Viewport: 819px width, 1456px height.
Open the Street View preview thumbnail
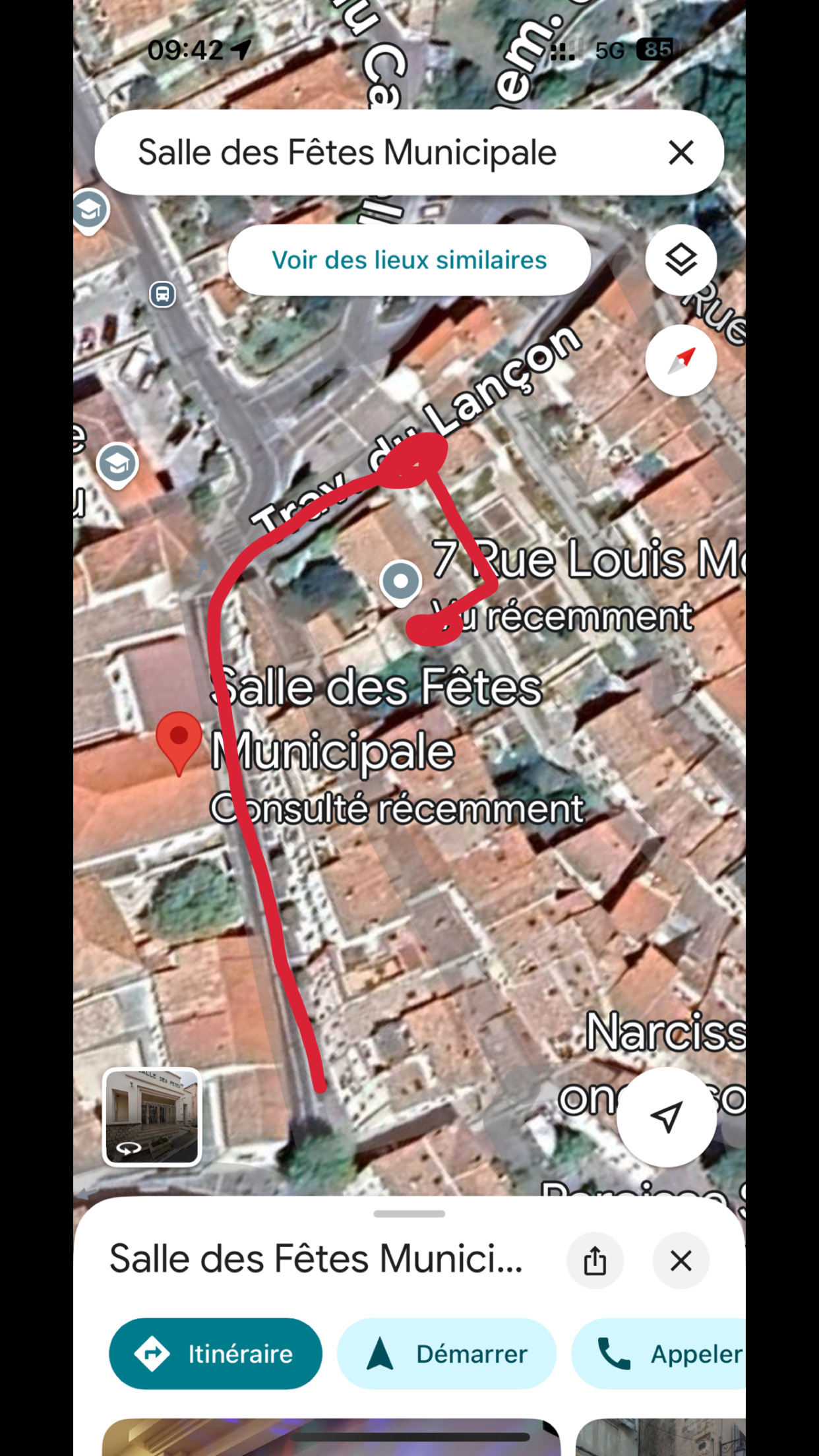[152, 1116]
